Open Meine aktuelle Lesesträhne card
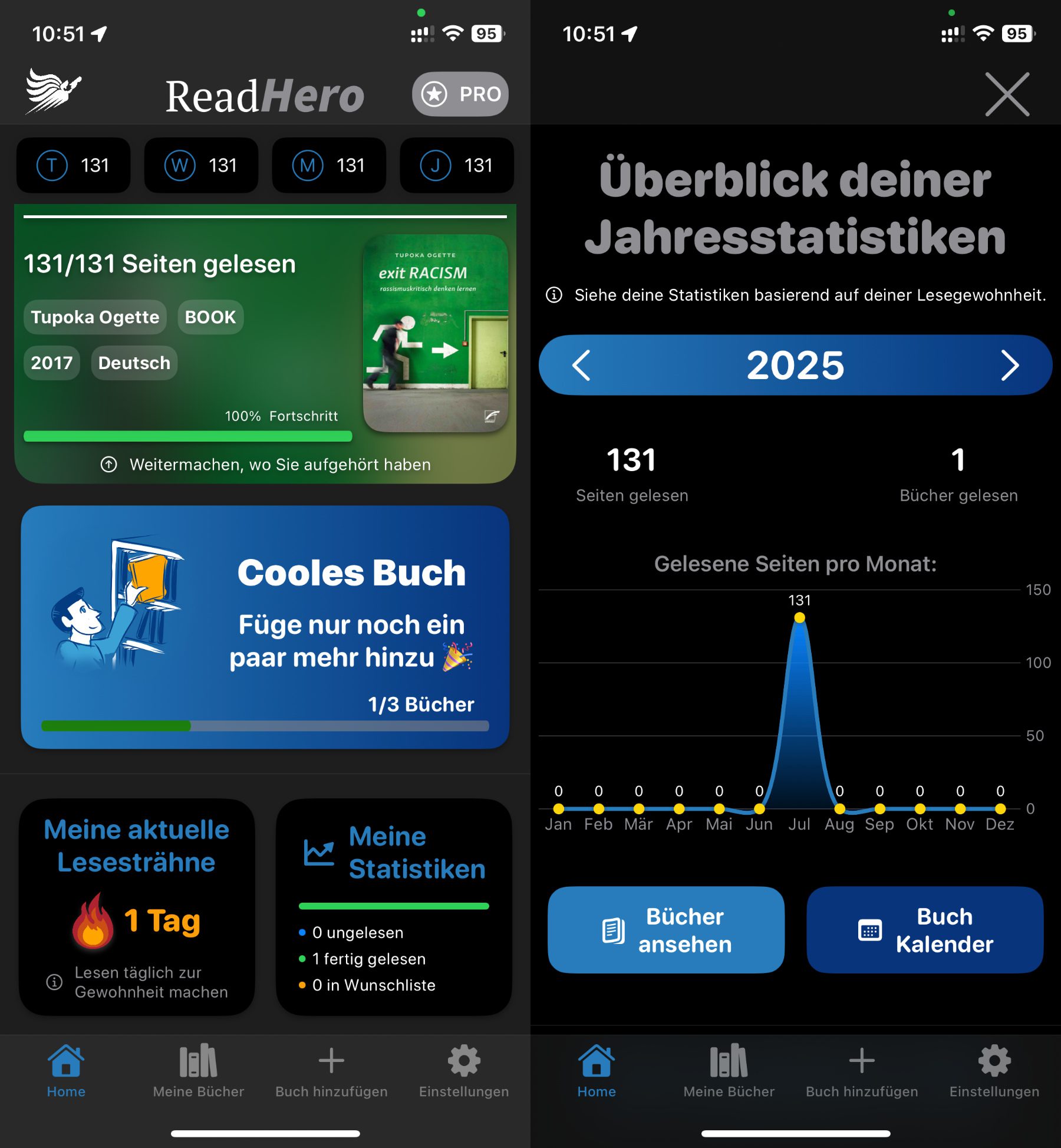The width and height of the screenshot is (1061, 1148). point(137,907)
